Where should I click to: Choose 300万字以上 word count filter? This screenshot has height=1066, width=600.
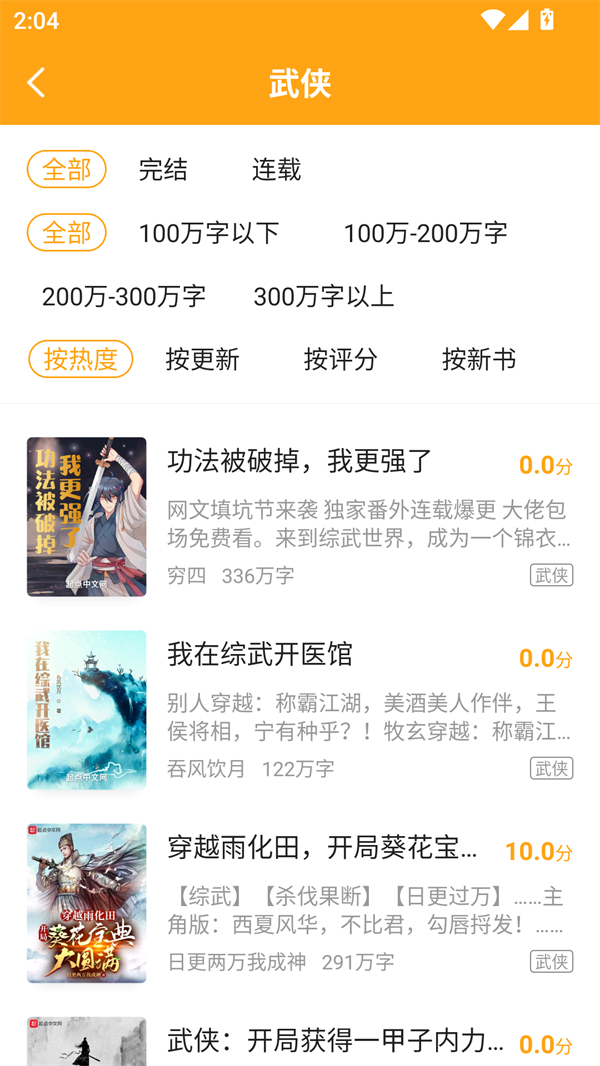[x=323, y=296]
